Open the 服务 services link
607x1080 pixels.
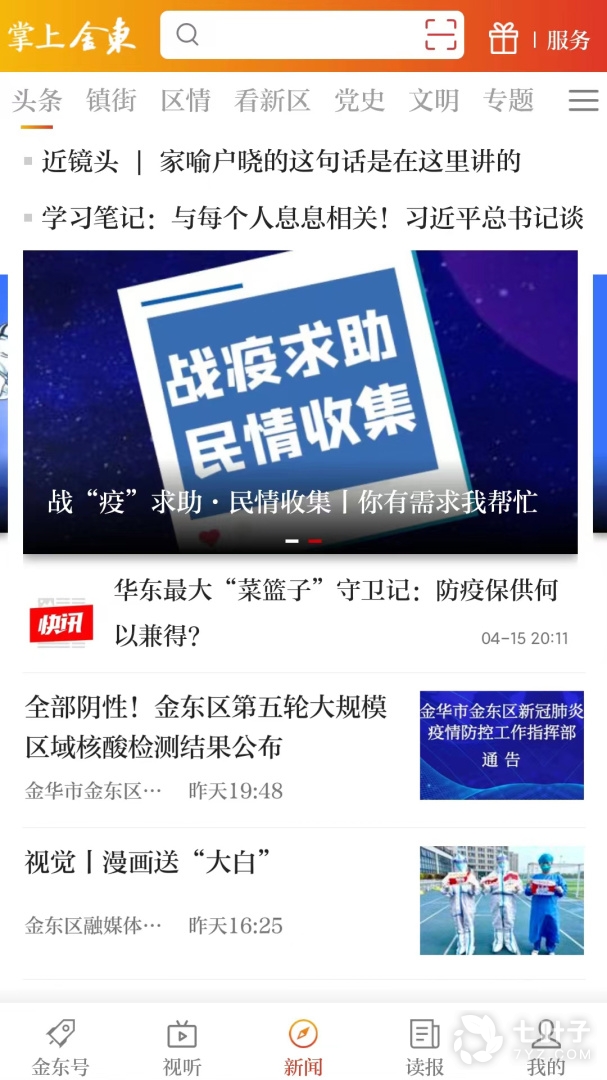568,39
